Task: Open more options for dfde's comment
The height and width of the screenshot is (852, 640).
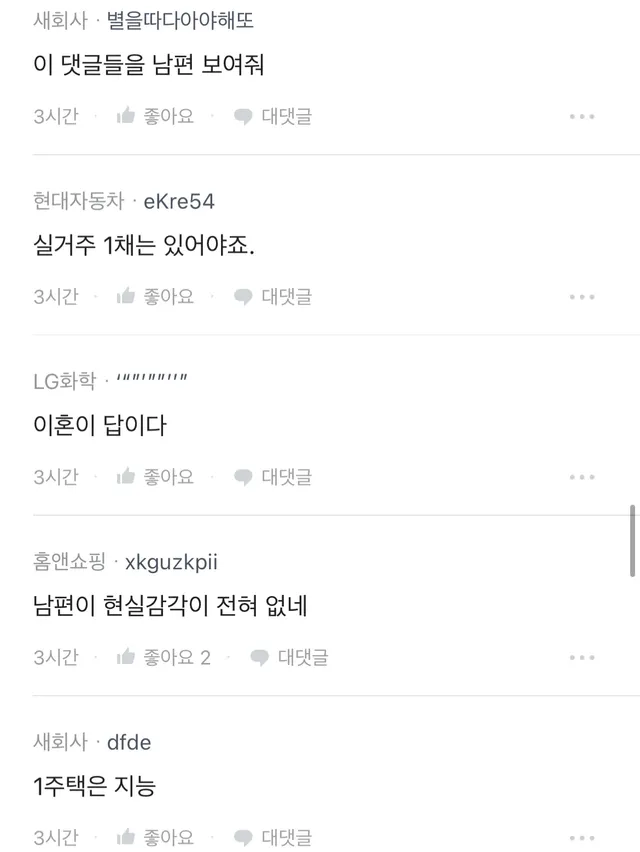Action: tap(582, 837)
